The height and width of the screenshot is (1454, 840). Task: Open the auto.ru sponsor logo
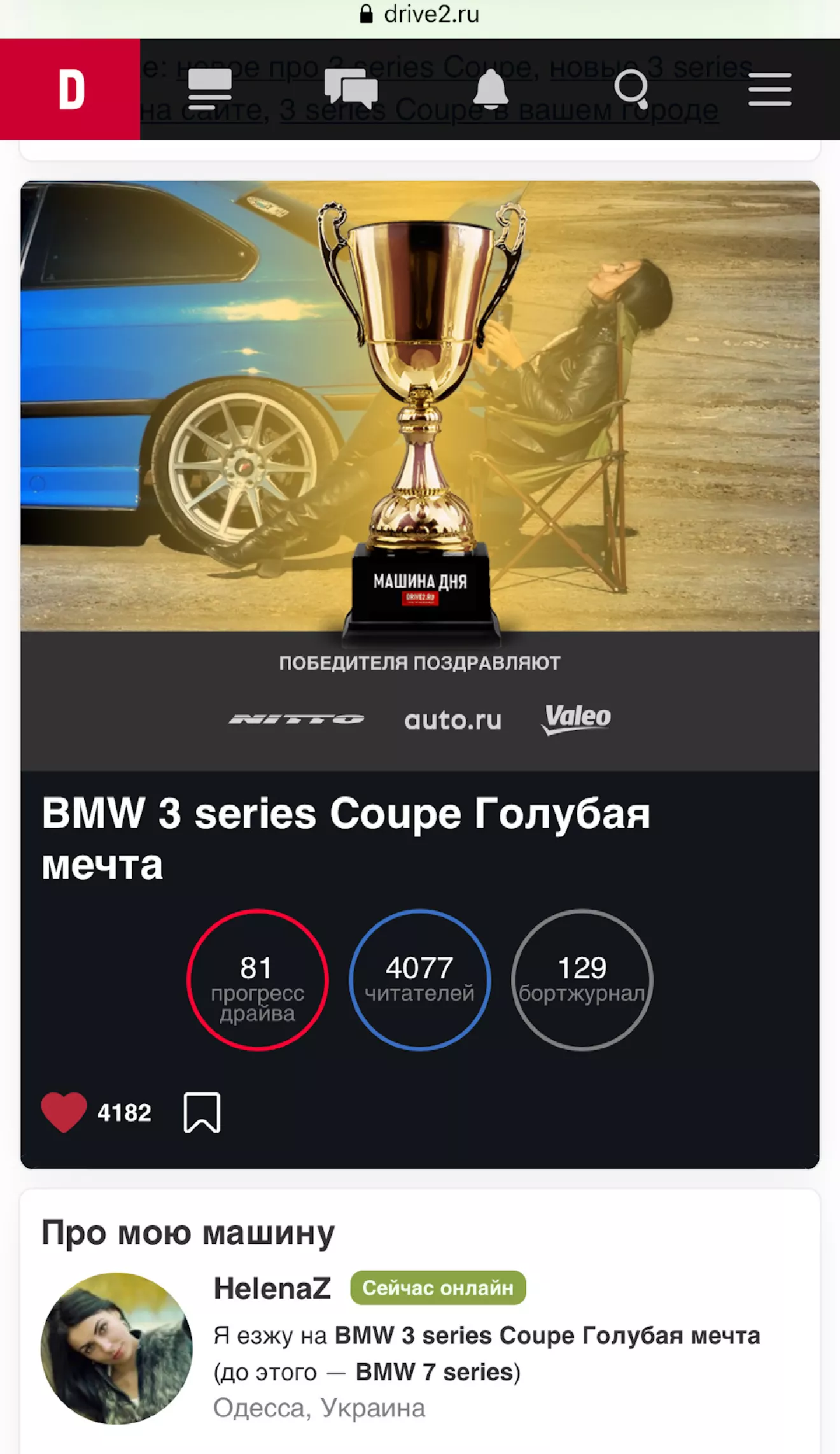point(453,720)
